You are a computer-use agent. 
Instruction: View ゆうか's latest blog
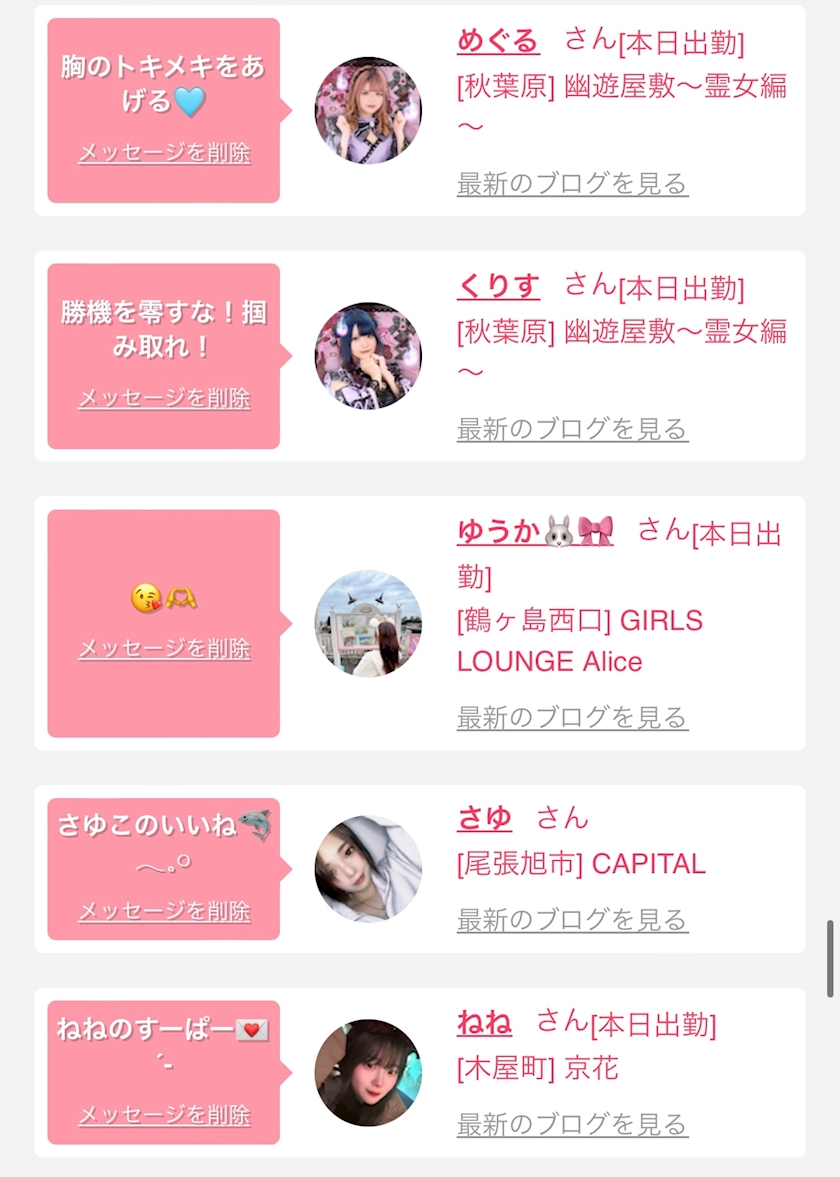click(x=572, y=718)
